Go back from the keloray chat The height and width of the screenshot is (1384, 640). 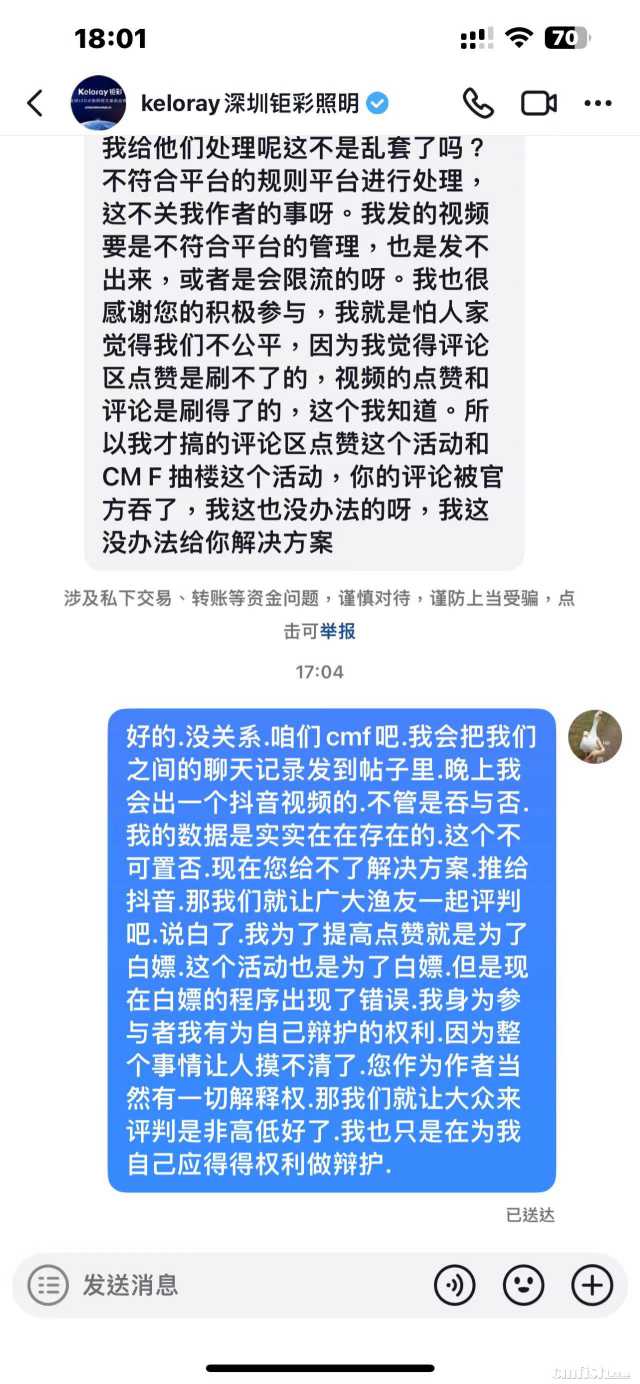click(x=35, y=103)
